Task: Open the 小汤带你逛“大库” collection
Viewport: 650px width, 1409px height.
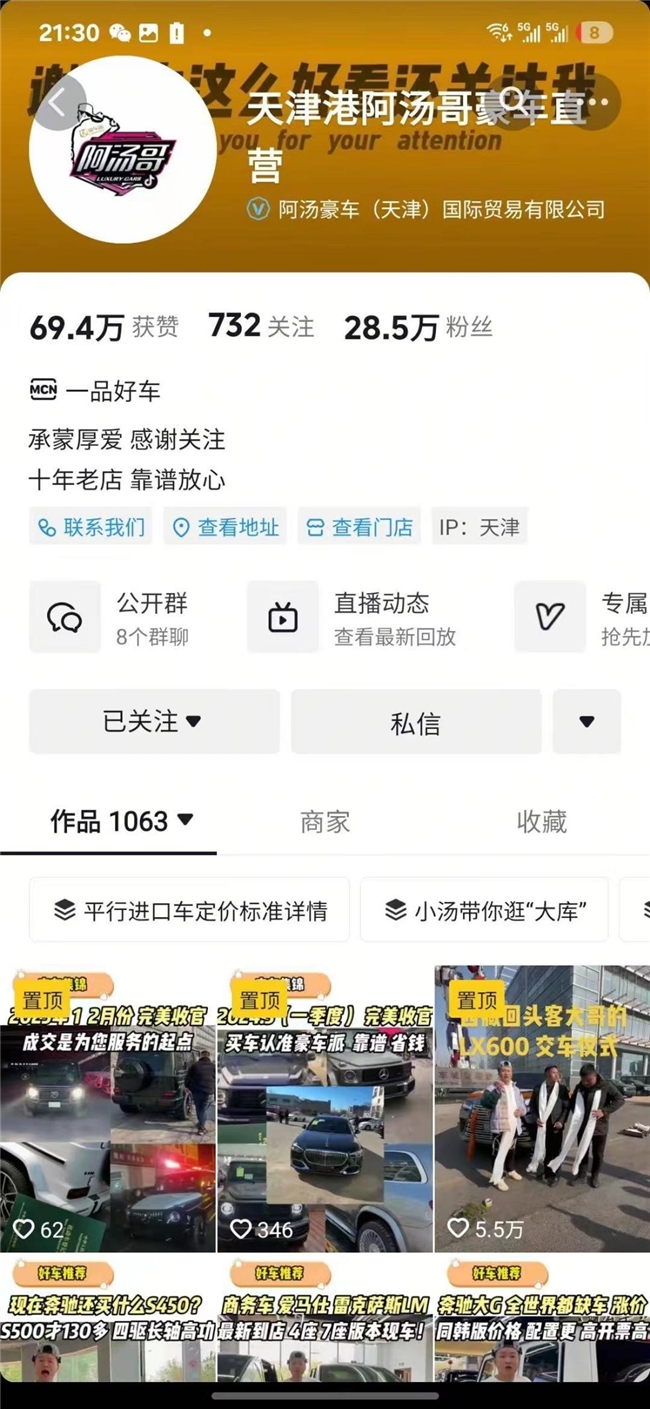Action: click(484, 910)
